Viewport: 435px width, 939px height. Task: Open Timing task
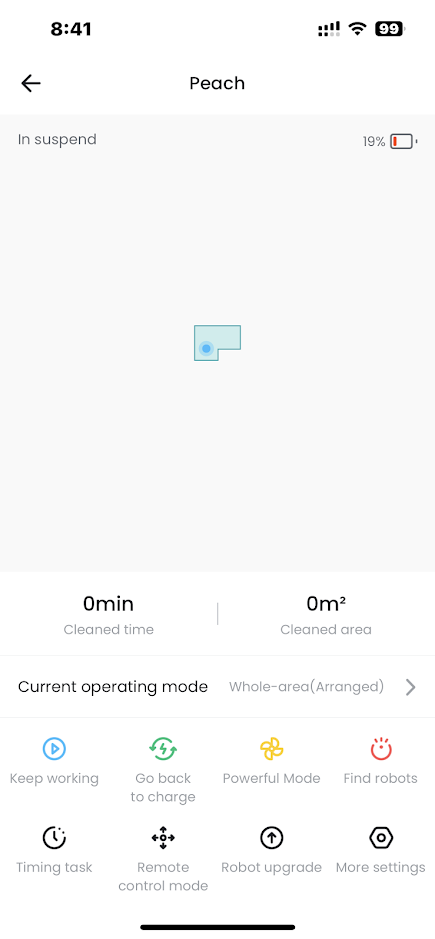click(x=54, y=850)
